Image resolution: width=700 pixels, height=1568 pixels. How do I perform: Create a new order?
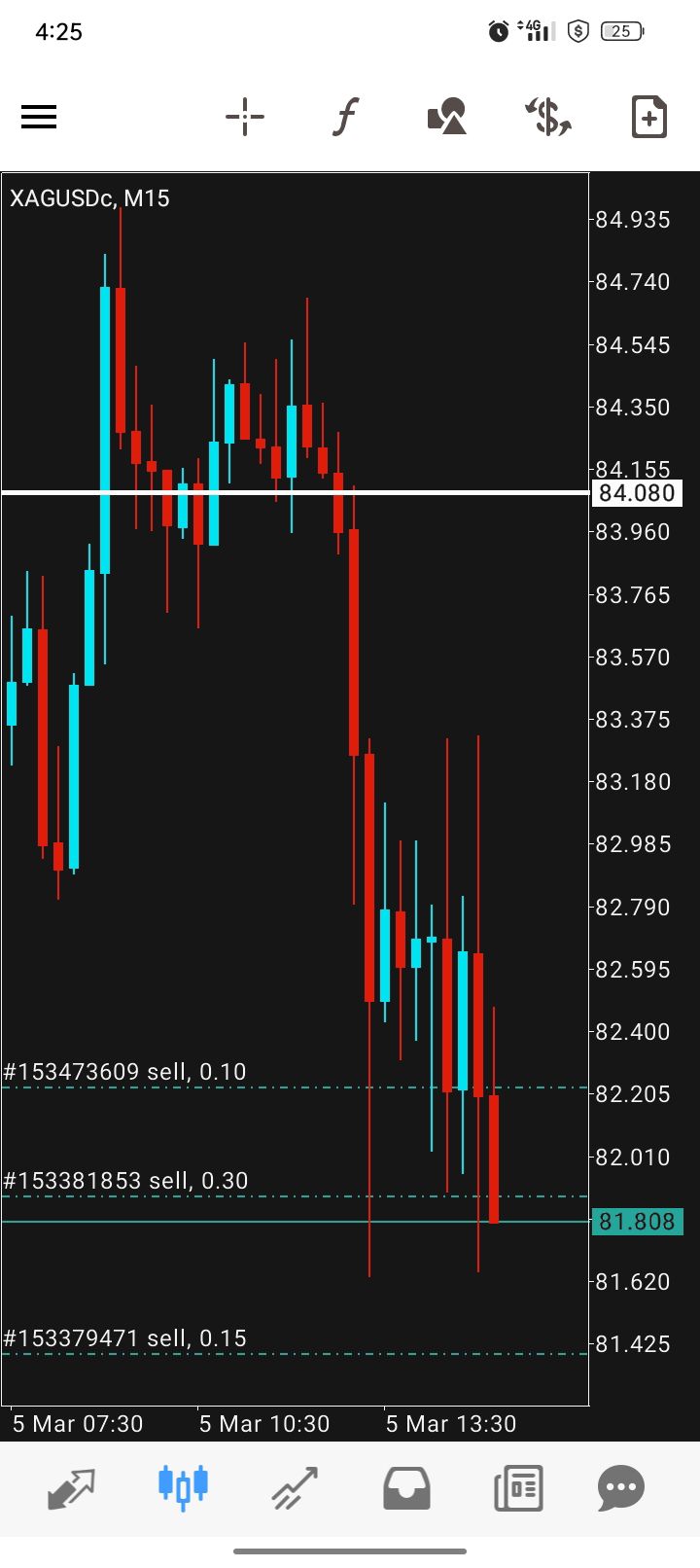[648, 118]
